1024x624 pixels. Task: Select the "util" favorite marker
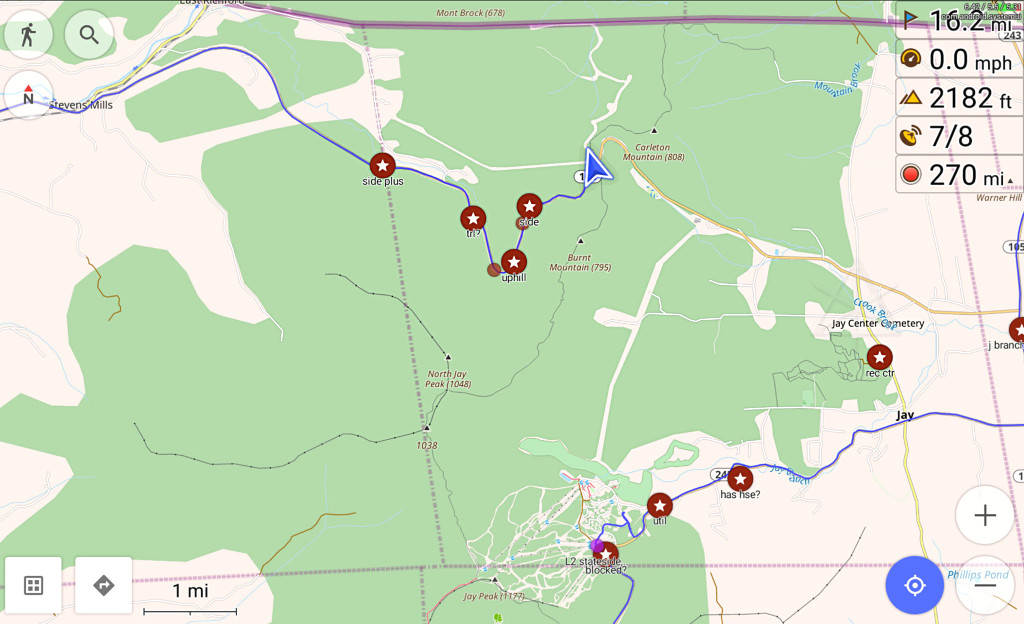click(659, 505)
